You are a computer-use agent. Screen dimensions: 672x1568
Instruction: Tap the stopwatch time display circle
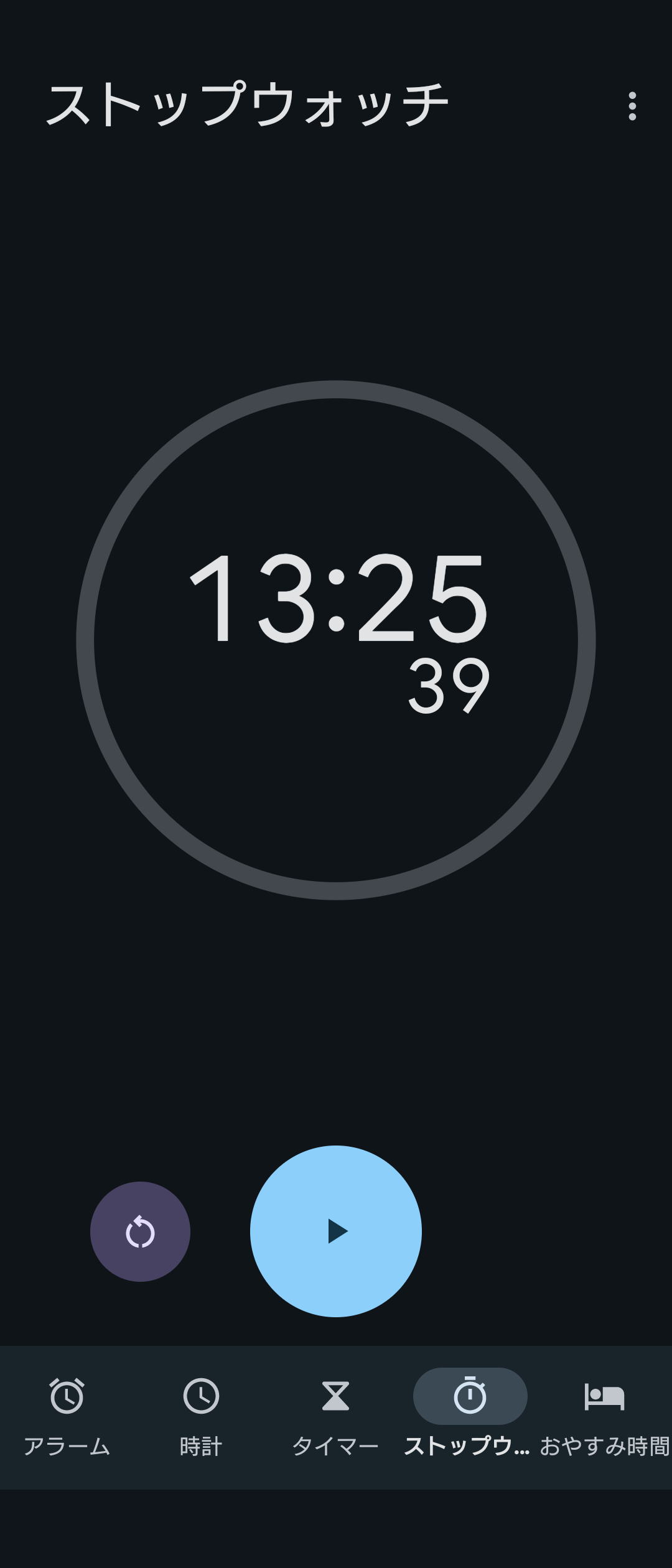336,640
